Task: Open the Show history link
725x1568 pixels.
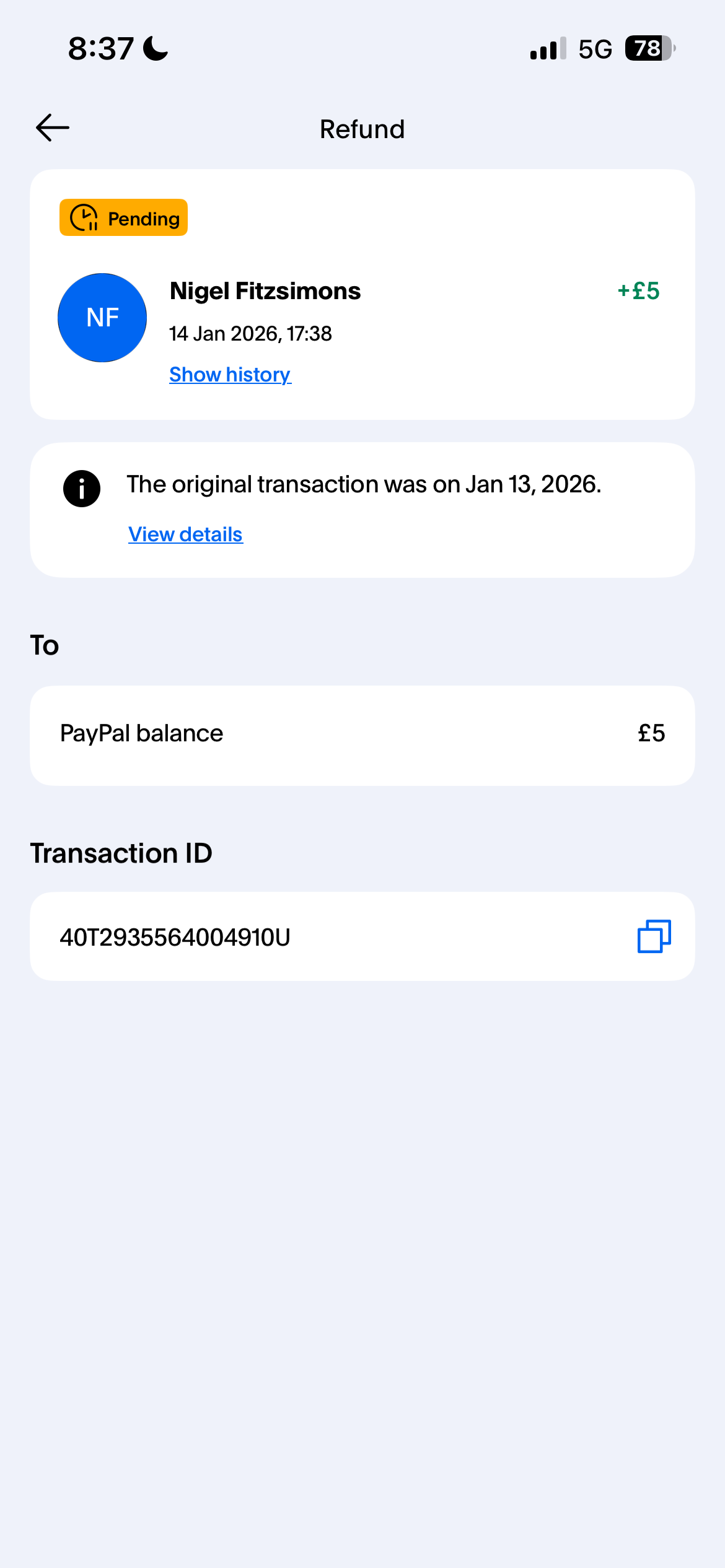Action: click(x=230, y=375)
